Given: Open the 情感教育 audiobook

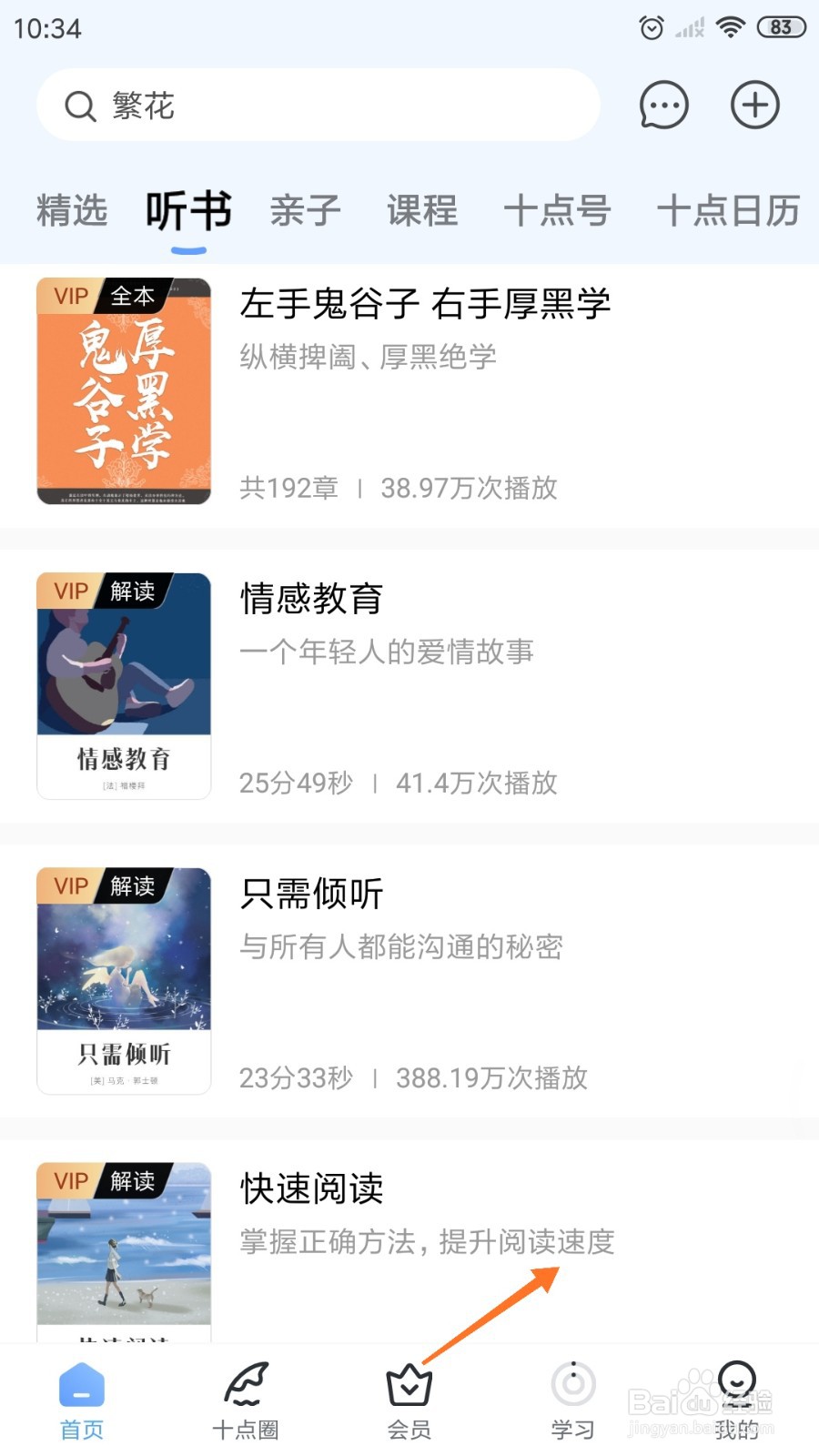Looking at the screenshot, I should pos(409,686).
